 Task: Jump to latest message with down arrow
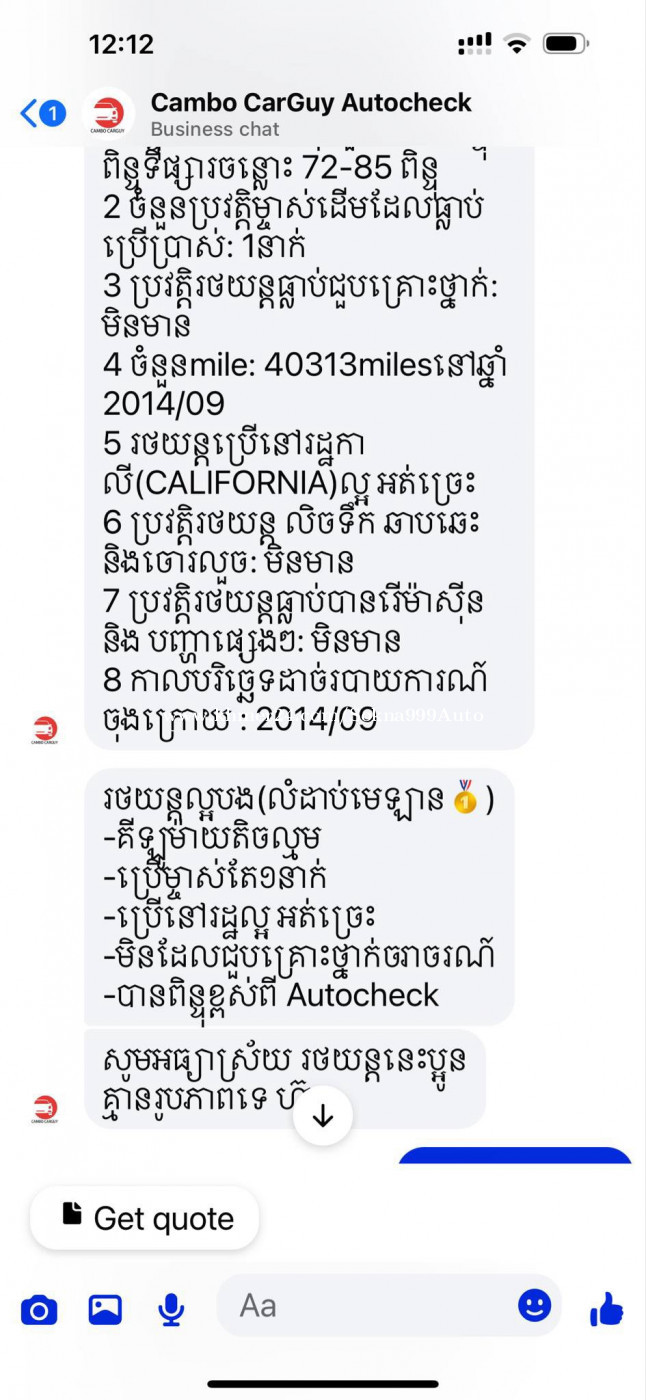point(322,1116)
